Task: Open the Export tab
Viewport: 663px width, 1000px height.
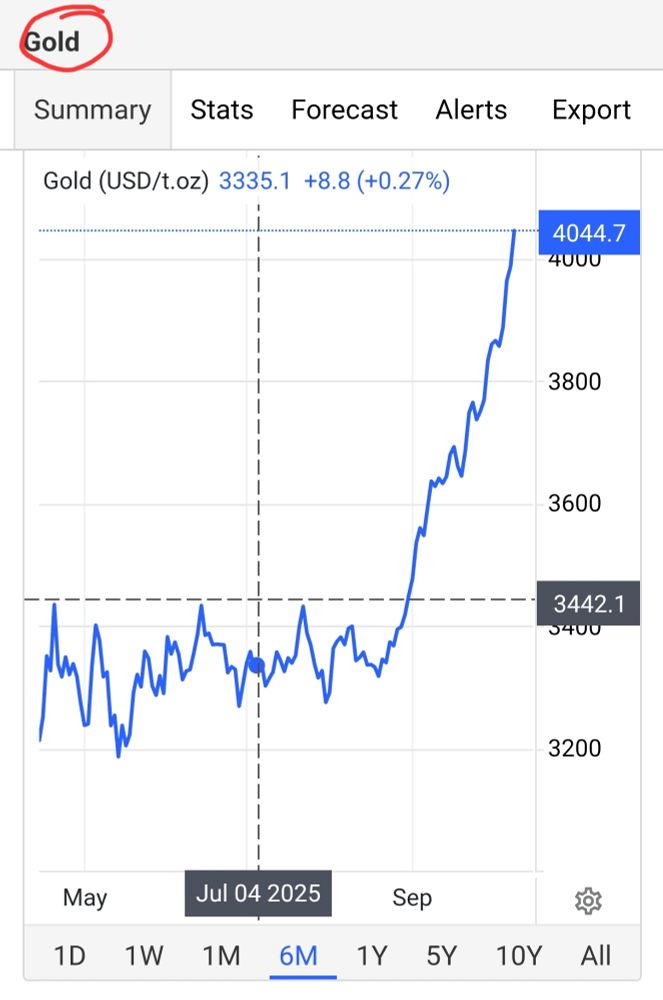Action: coord(591,110)
